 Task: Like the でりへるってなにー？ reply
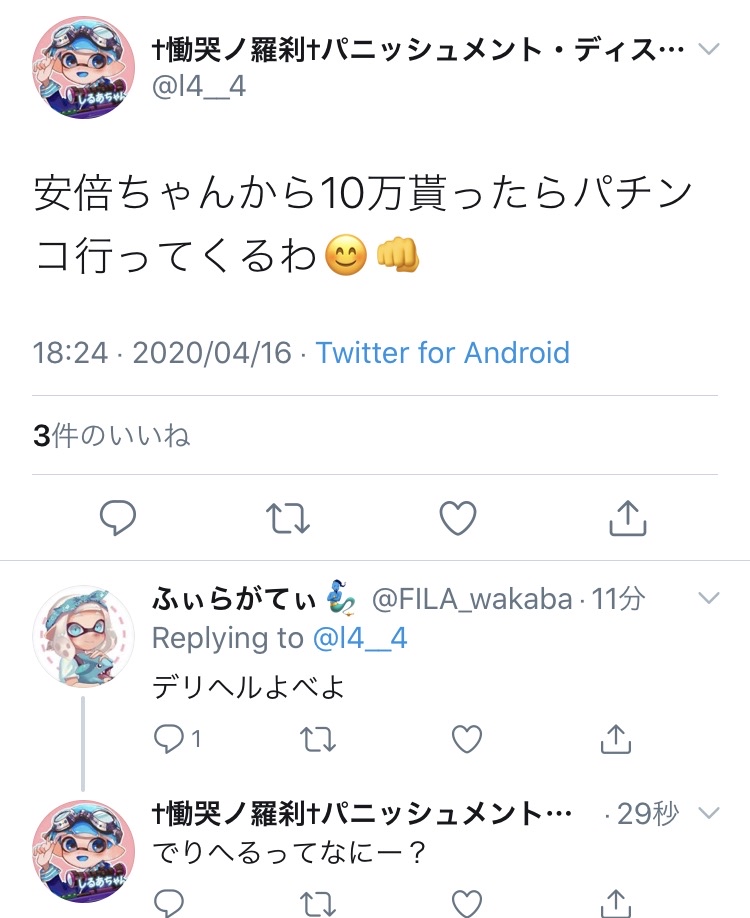(x=467, y=903)
